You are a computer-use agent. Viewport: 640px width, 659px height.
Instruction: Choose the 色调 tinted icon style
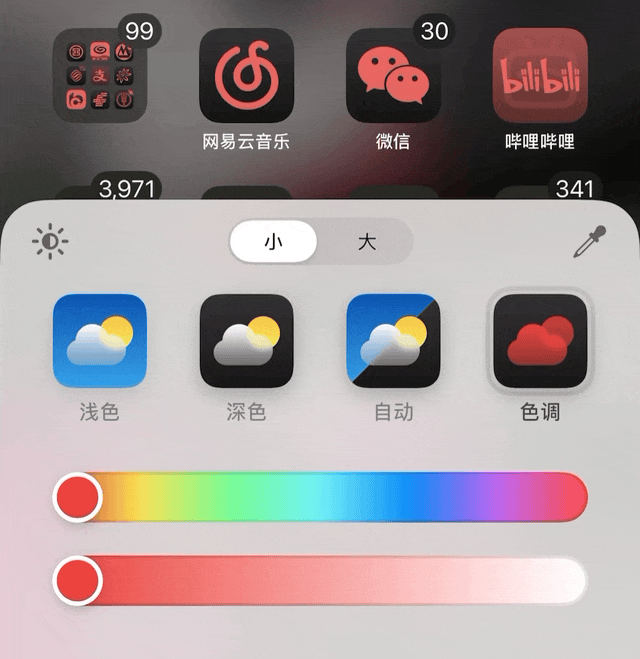coord(540,341)
